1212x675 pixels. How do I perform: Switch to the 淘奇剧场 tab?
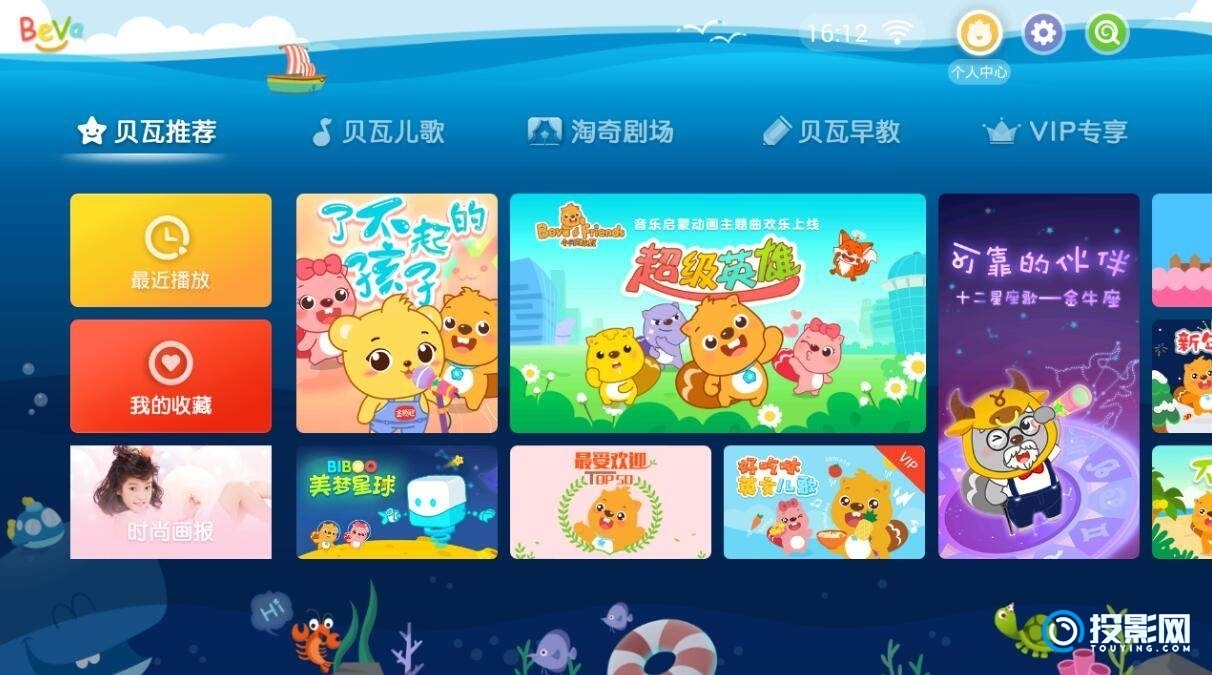(601, 132)
